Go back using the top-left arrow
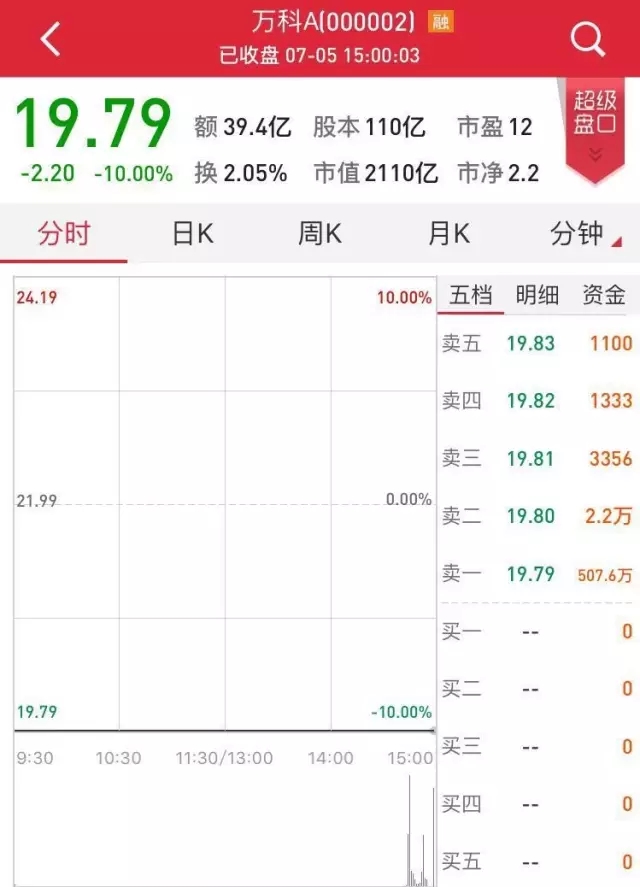Viewport: 640px width, 887px height. [51, 39]
